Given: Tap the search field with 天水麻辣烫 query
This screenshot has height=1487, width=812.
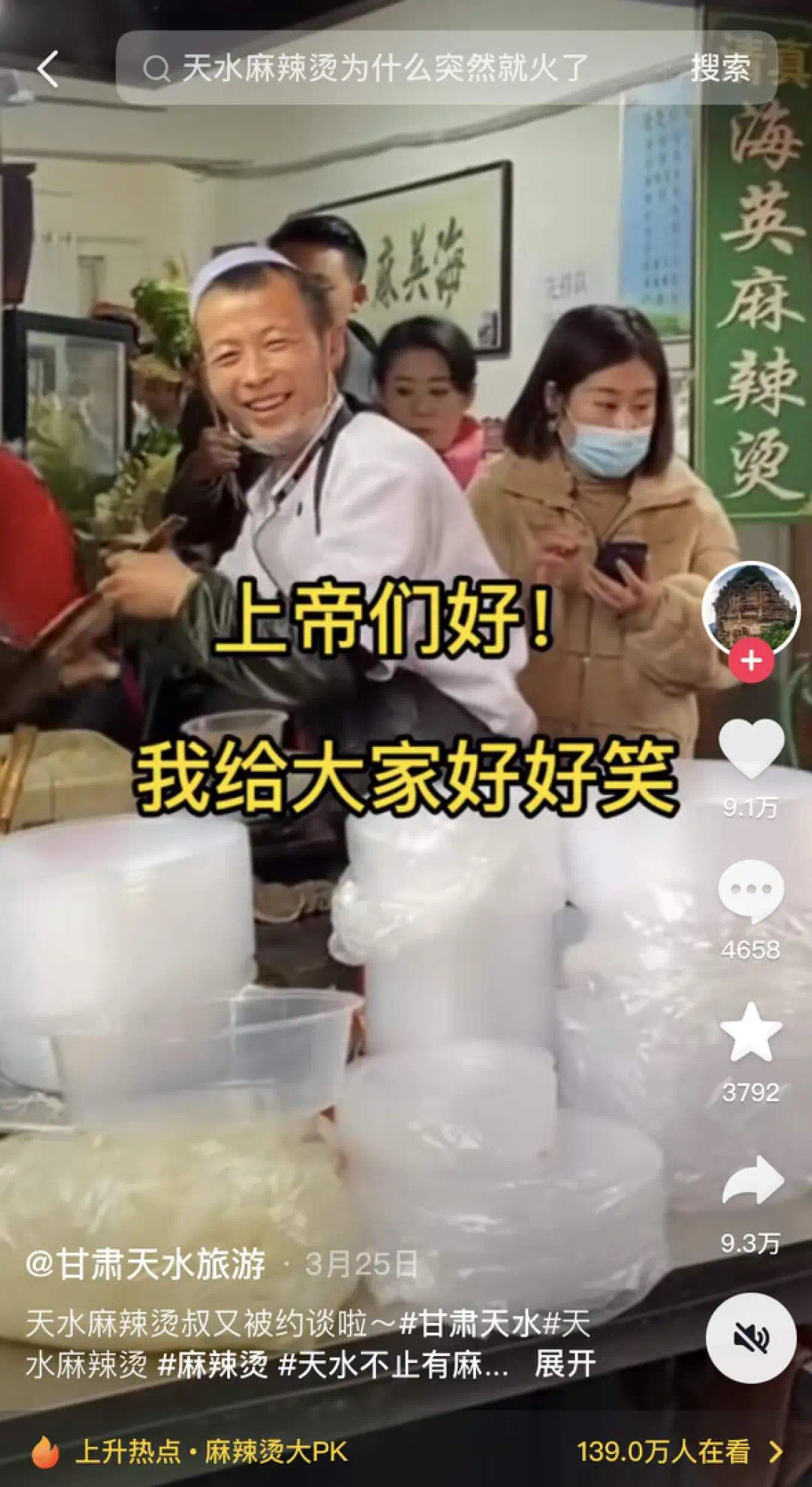Looking at the screenshot, I should [391, 69].
